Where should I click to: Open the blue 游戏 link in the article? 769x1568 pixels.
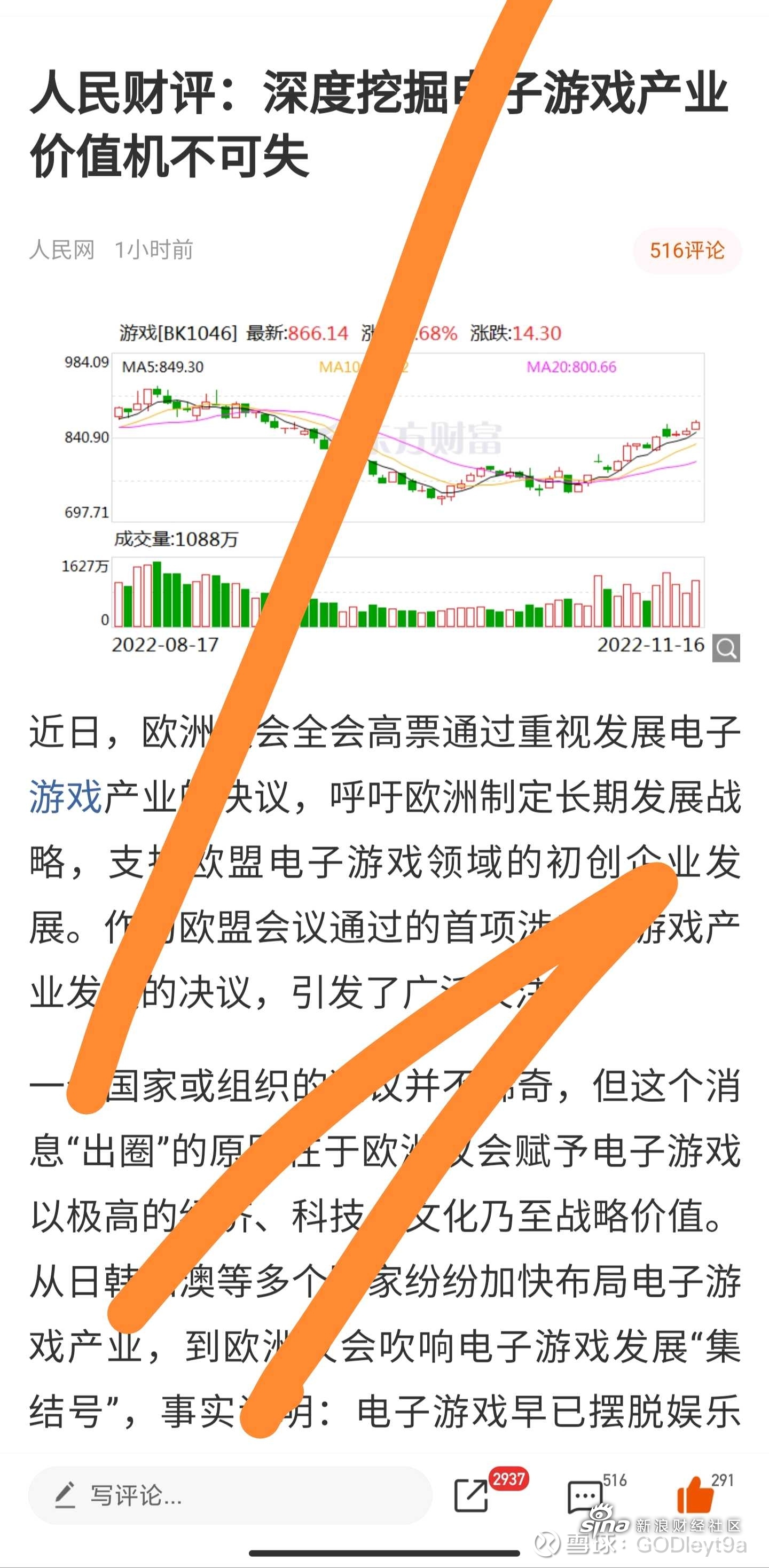tap(65, 796)
